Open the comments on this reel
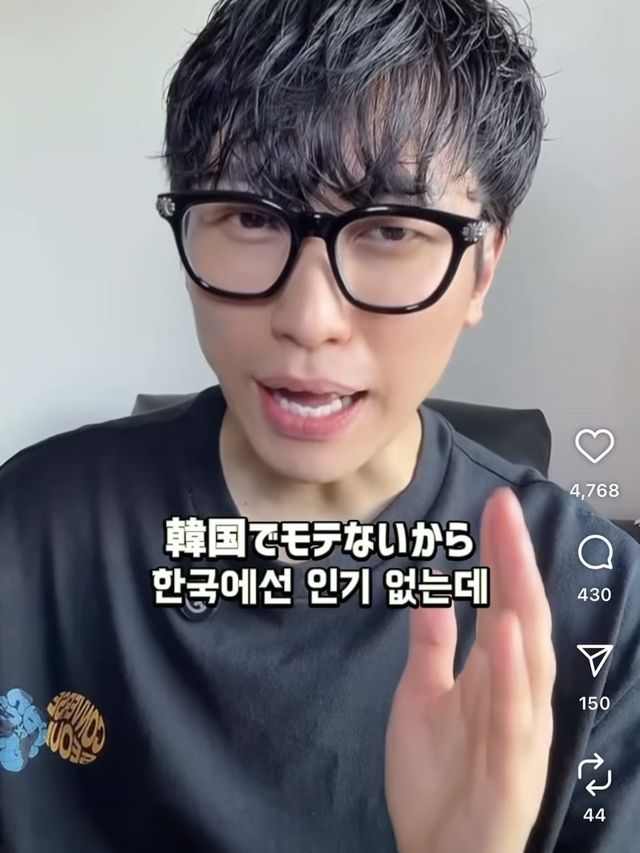Image resolution: width=640 pixels, height=853 pixels. tap(594, 552)
